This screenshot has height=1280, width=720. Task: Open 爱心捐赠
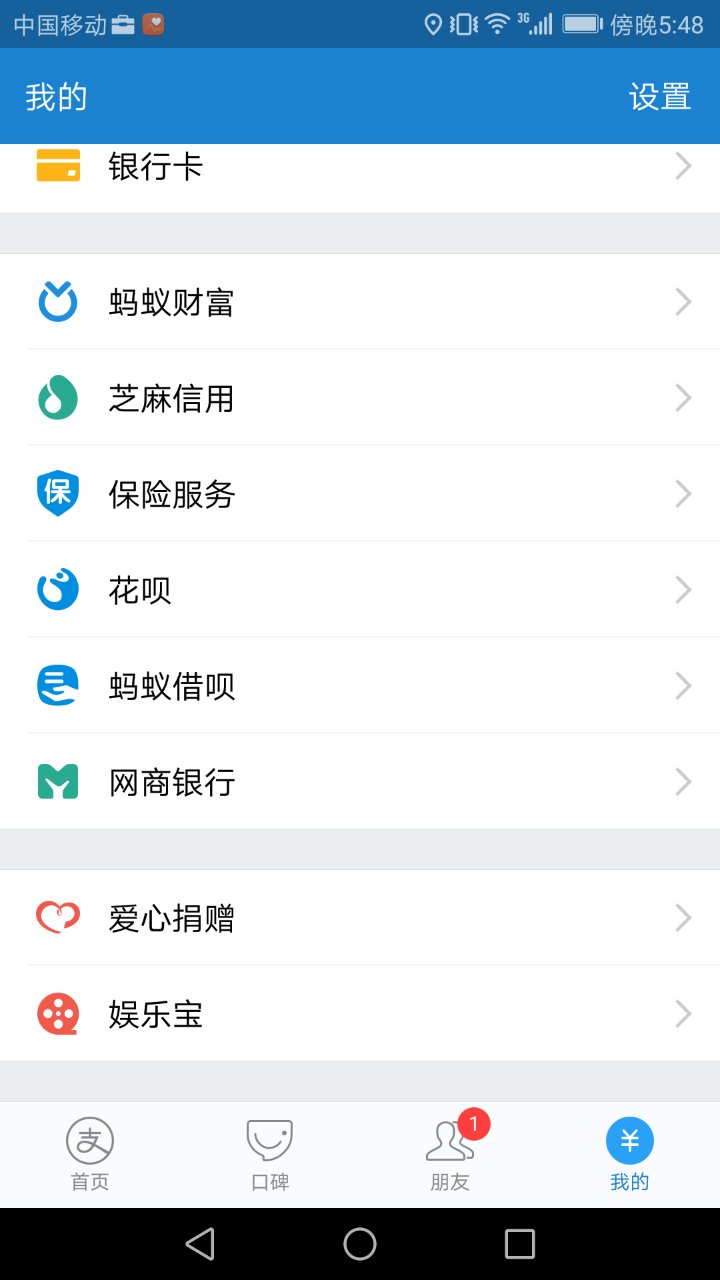point(360,918)
